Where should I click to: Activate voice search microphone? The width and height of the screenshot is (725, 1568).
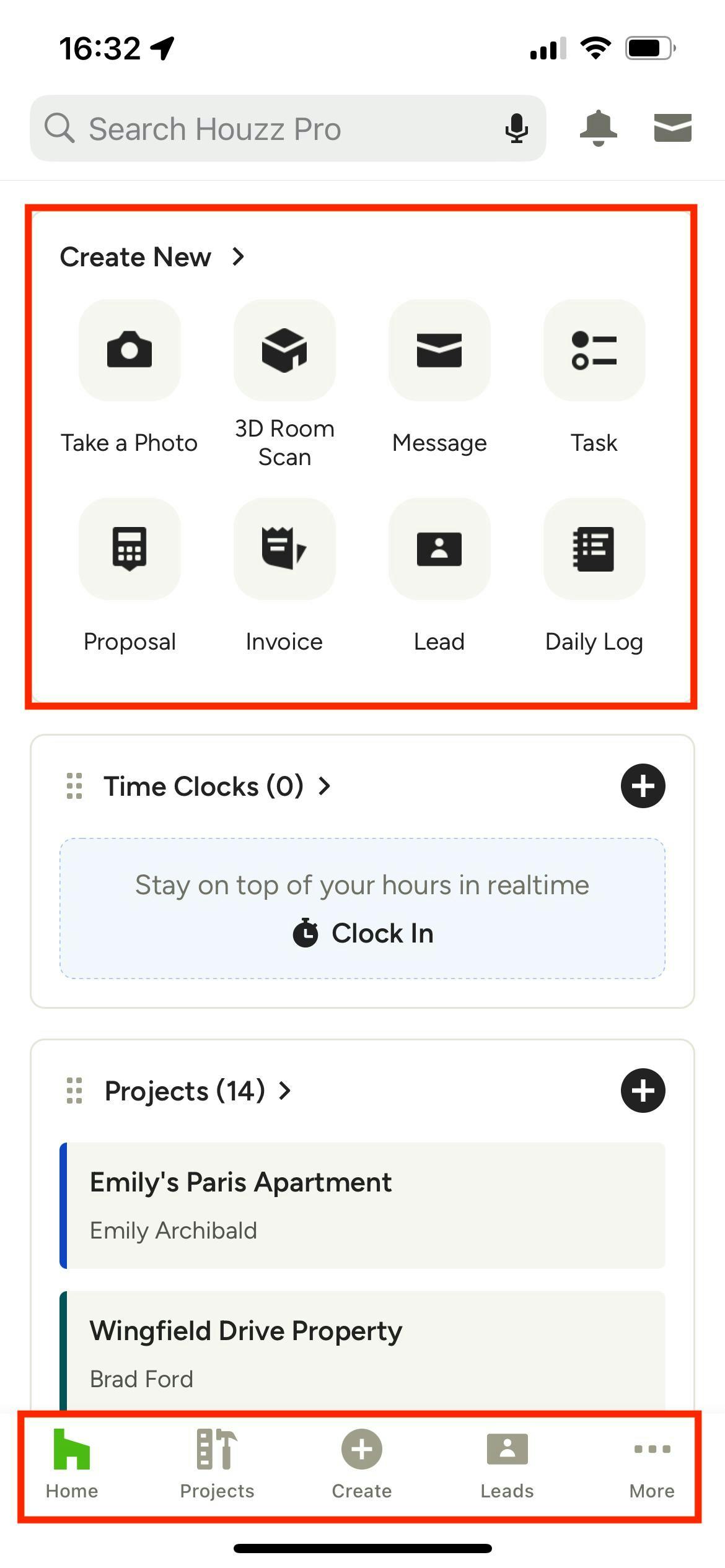coord(516,128)
